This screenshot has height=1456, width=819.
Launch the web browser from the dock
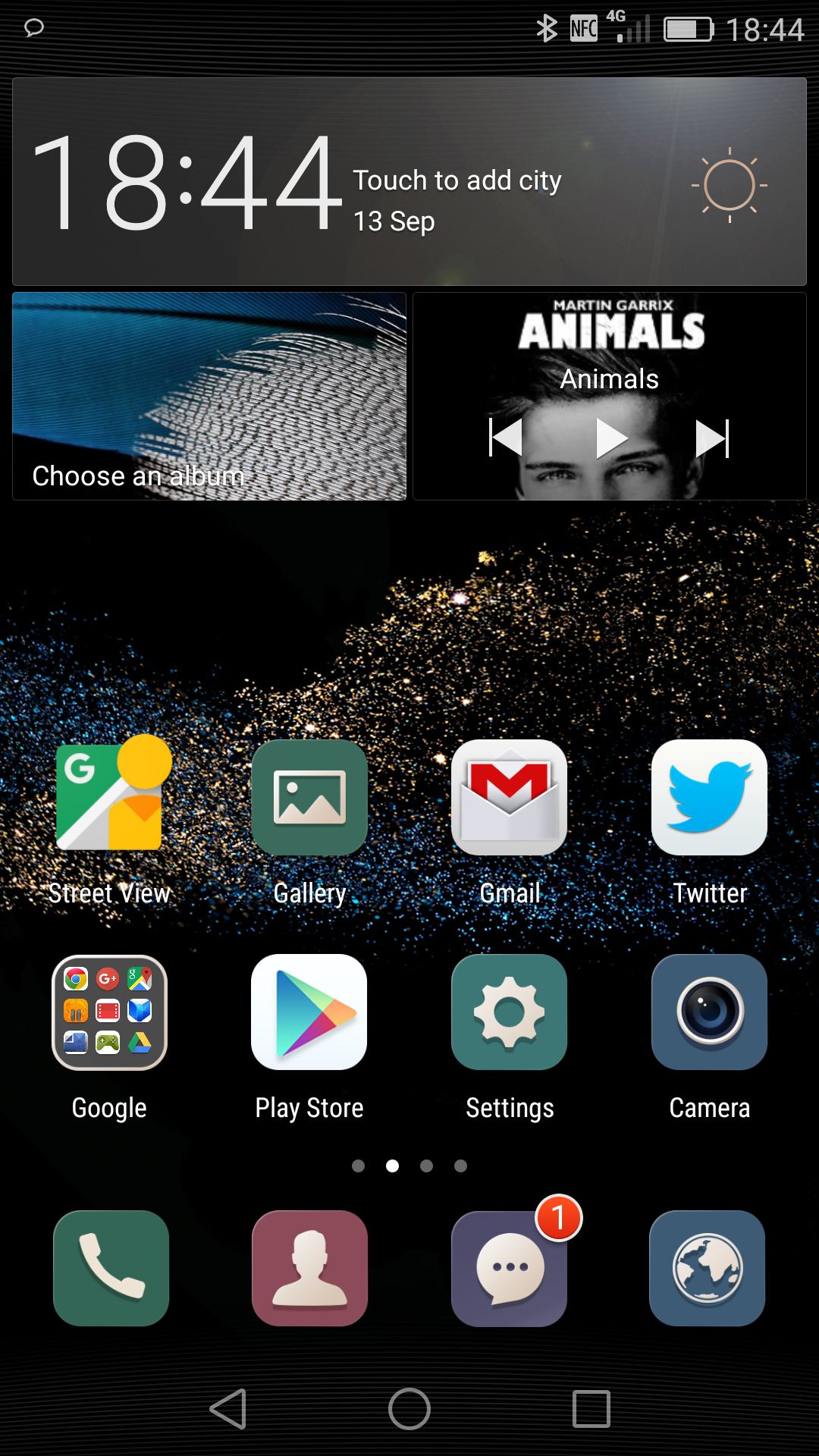tap(707, 1268)
